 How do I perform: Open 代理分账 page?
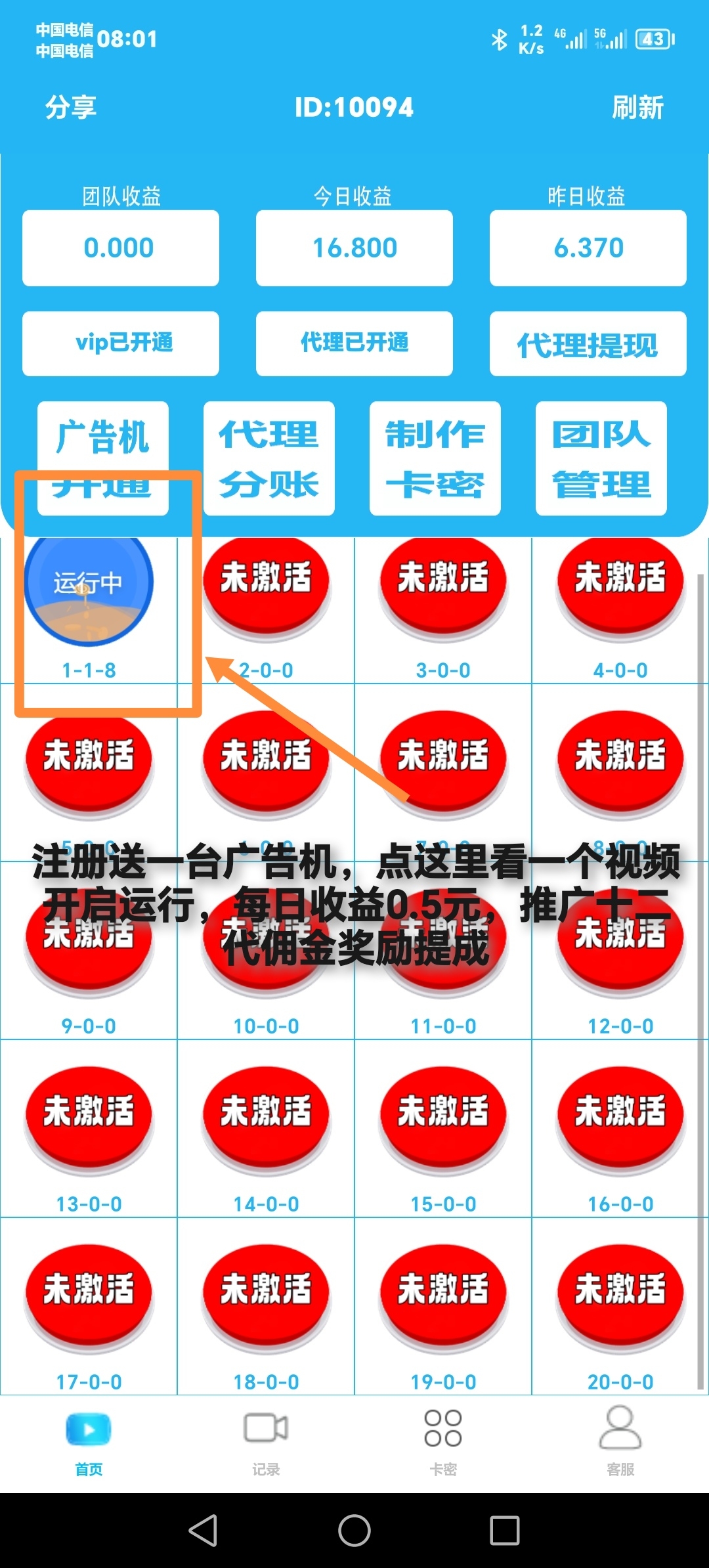269,458
